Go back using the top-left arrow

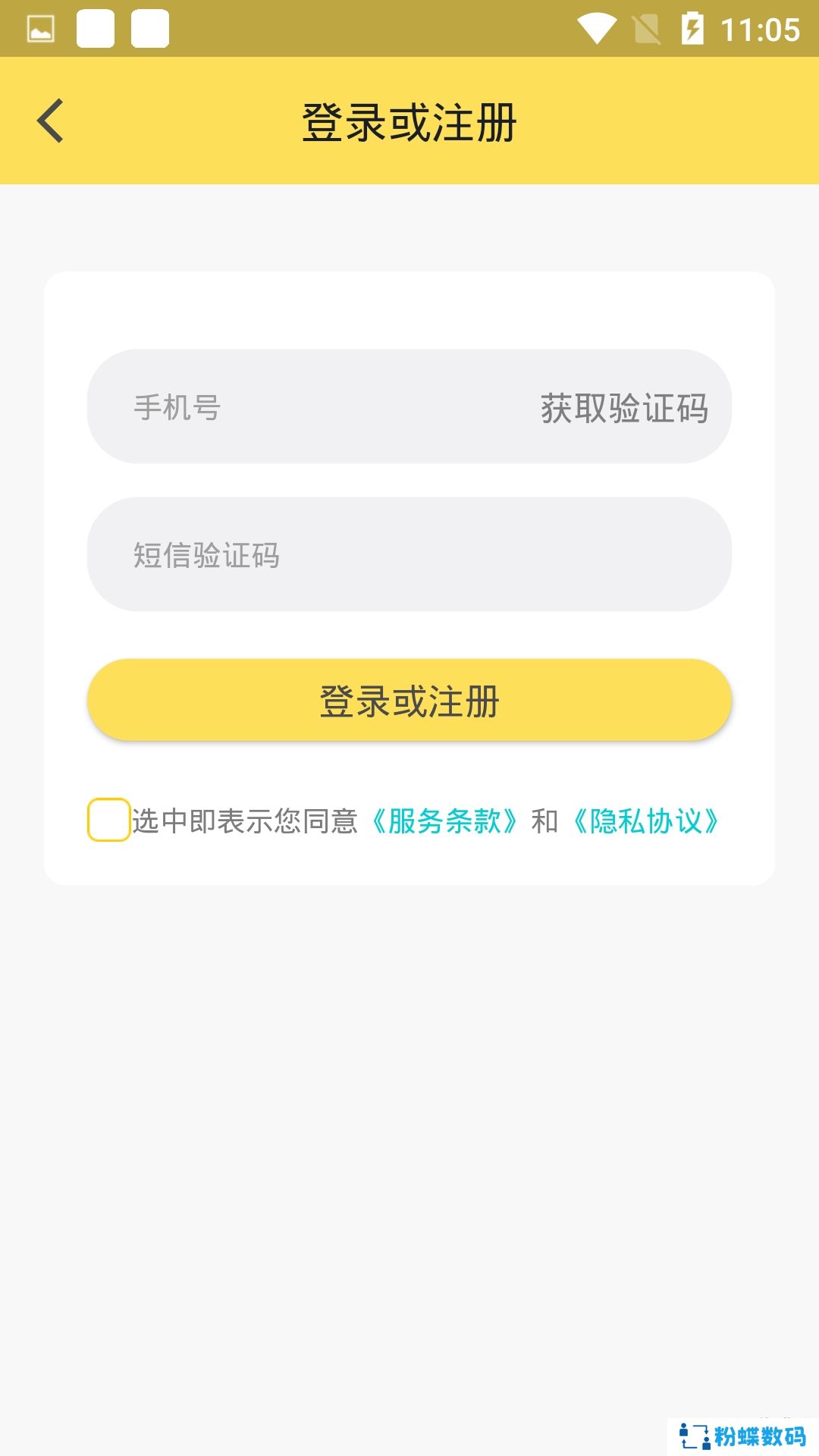[50, 121]
